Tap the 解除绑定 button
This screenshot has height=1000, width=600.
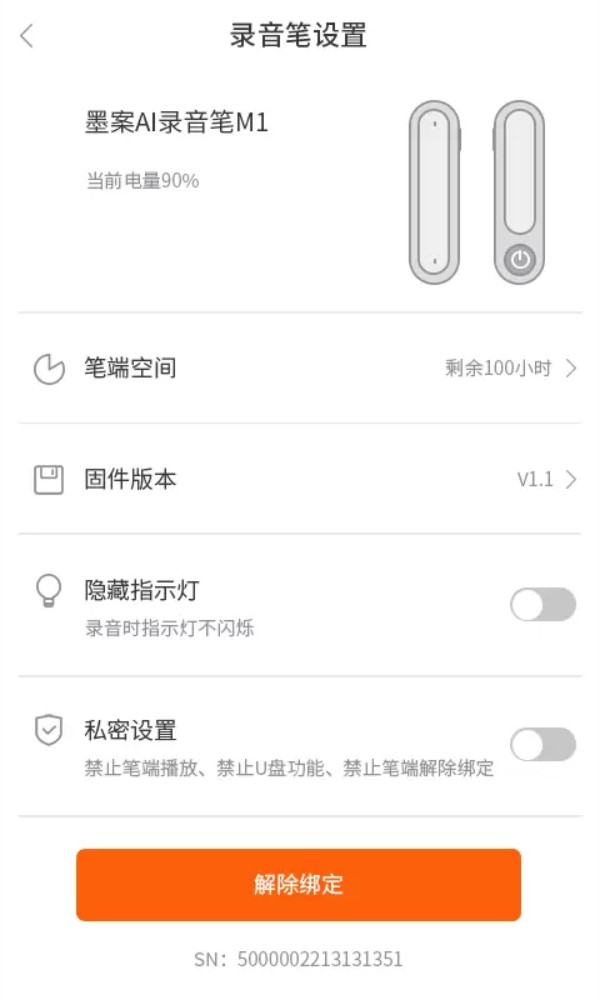click(x=298, y=885)
